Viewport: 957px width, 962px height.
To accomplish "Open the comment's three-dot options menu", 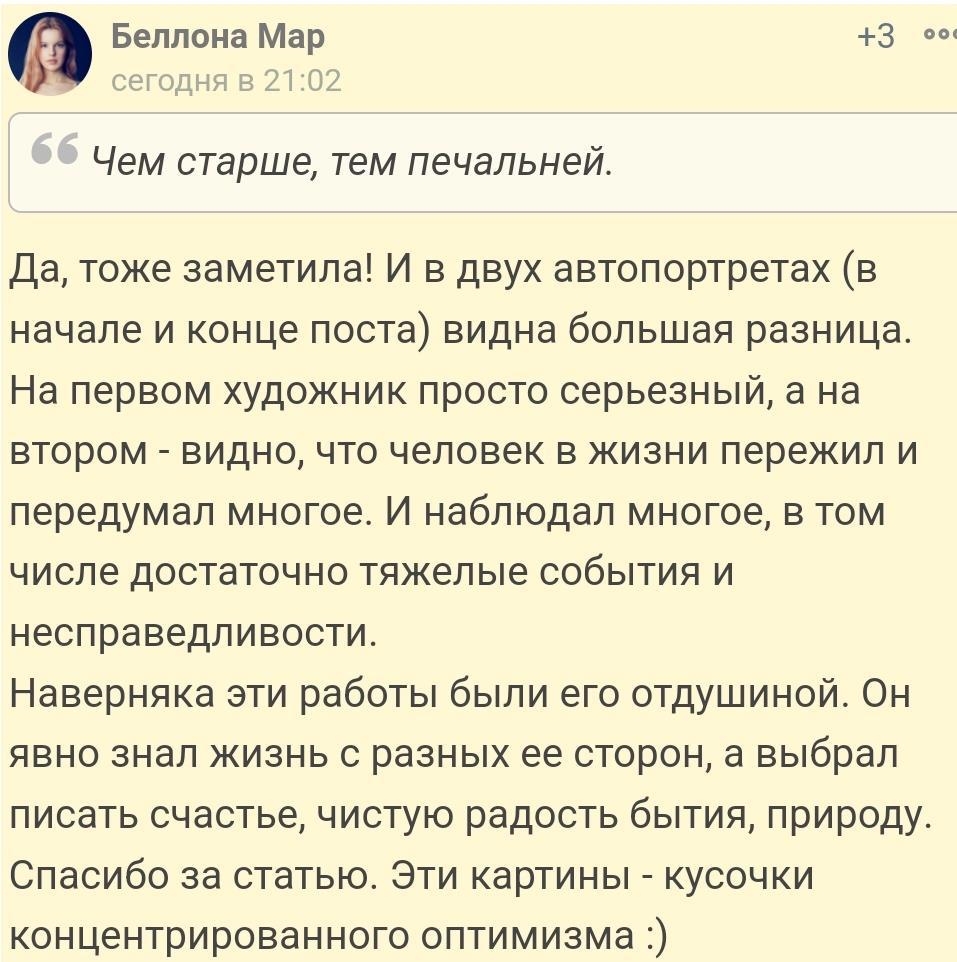I will coord(939,37).
